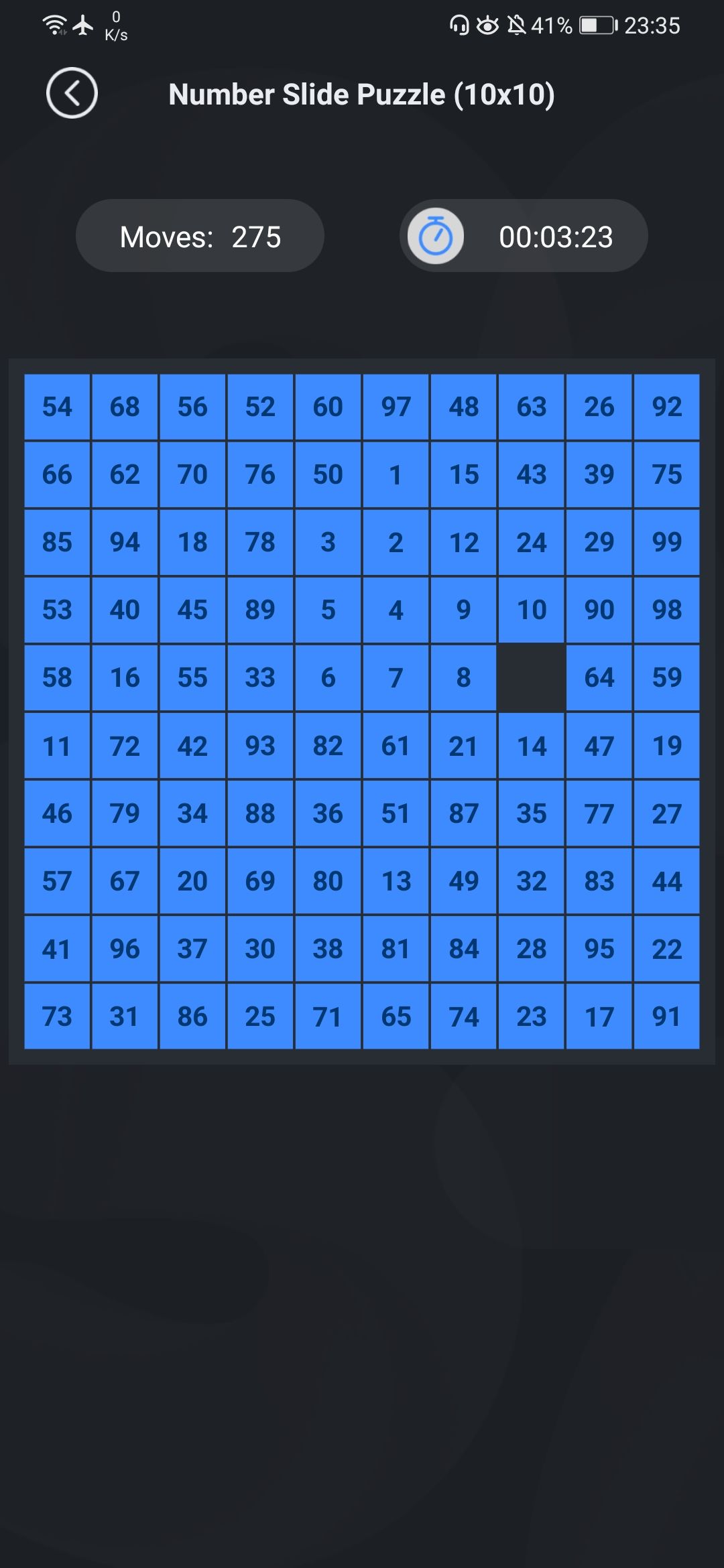
Task: Select tile 91 in the bottom-right corner
Action: coord(667,1017)
